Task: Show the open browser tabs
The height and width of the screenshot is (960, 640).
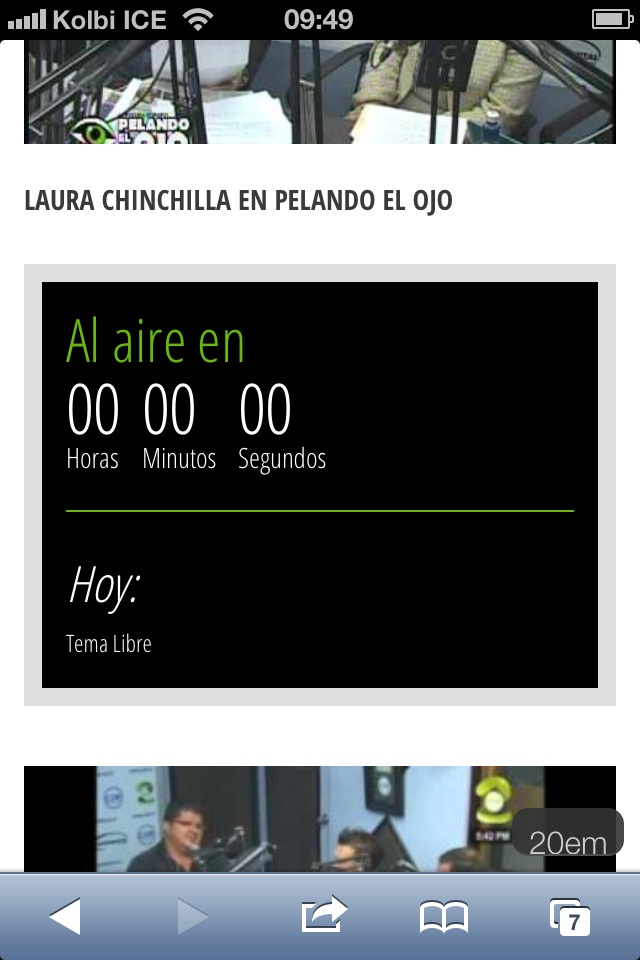Action: 570,916
